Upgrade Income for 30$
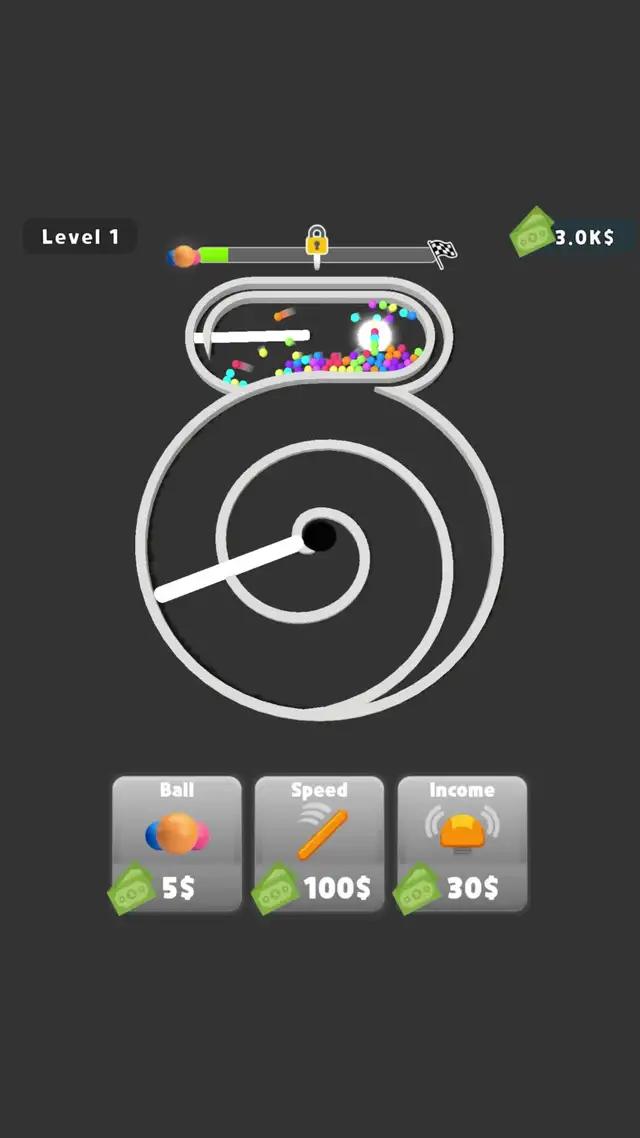640x1138 pixels. click(x=462, y=843)
